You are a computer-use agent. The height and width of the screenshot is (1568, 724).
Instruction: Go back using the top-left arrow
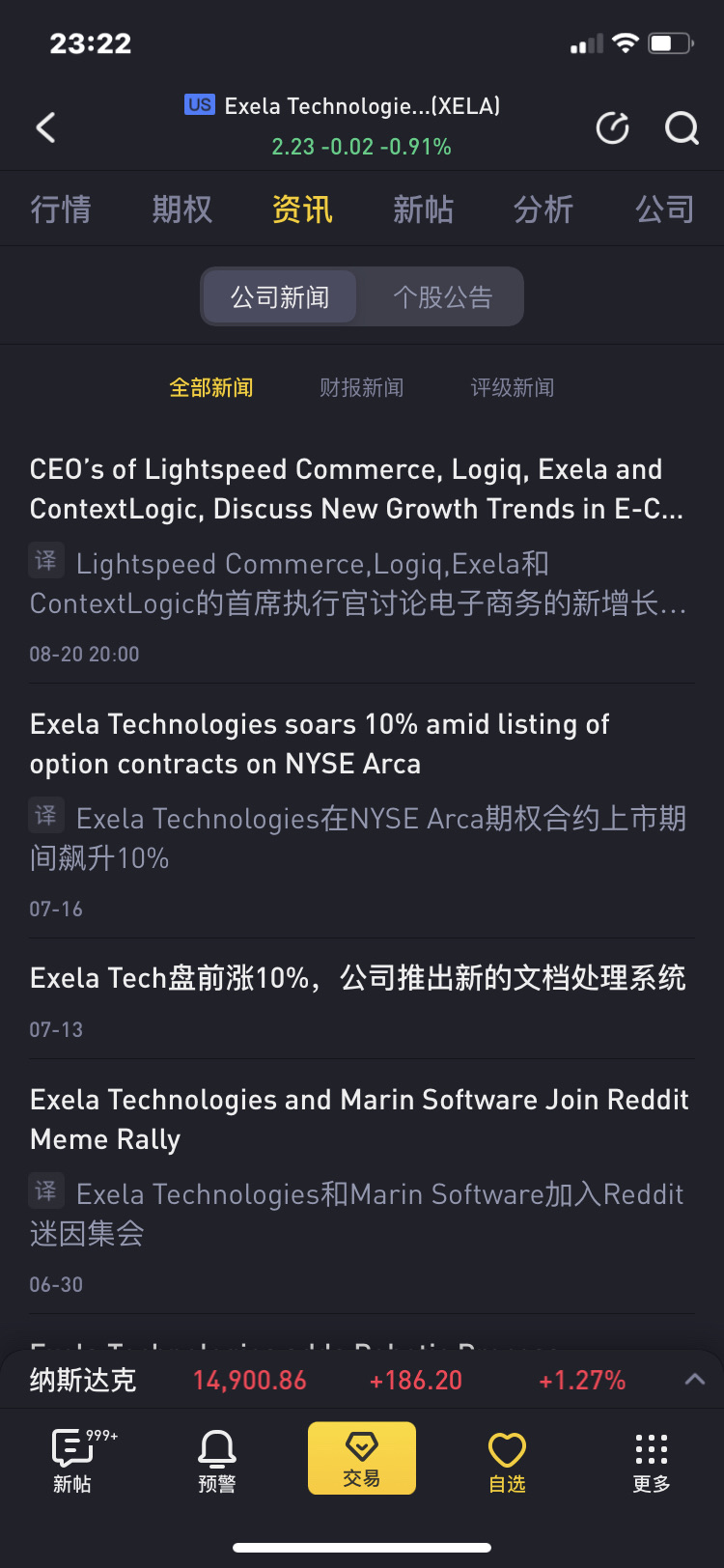click(x=45, y=127)
